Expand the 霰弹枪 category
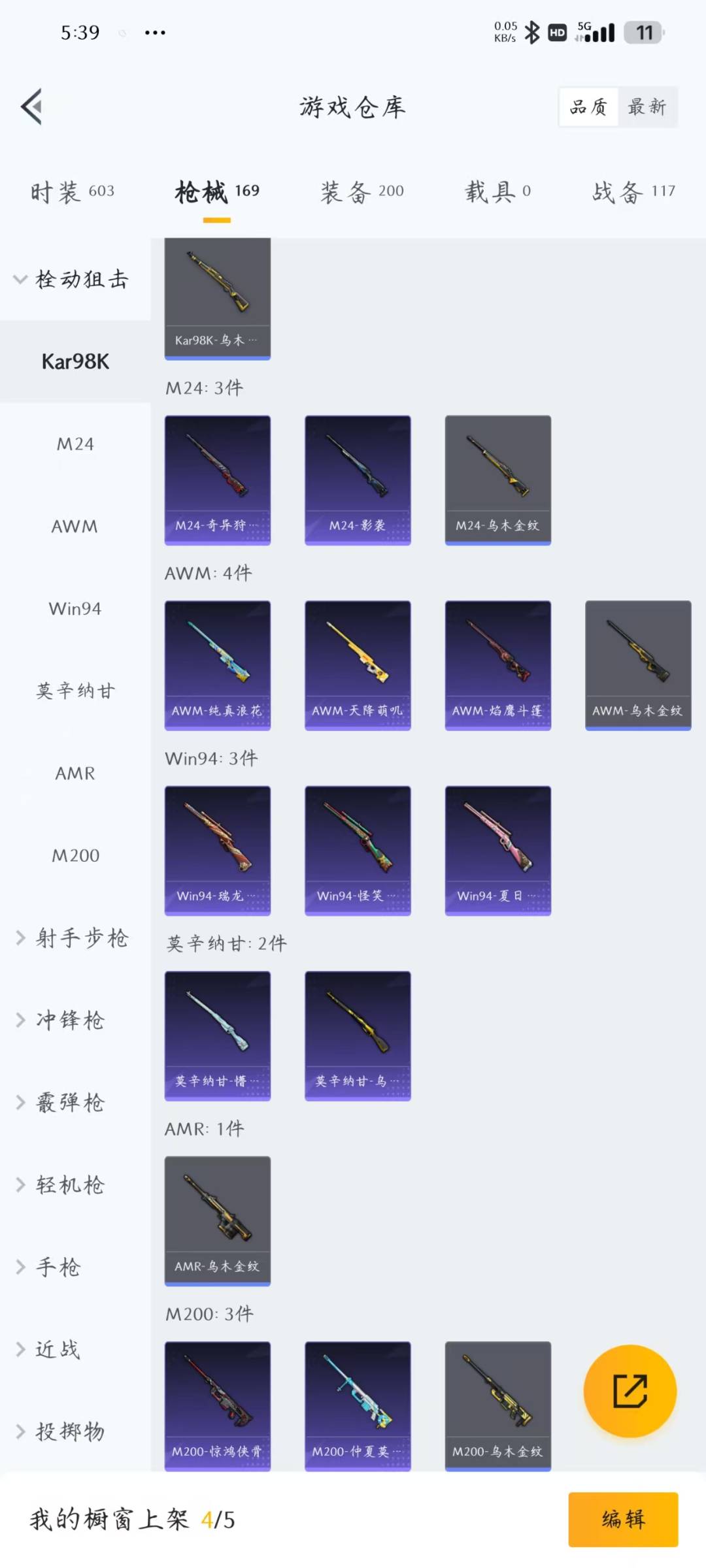 pyautogui.click(x=69, y=1103)
